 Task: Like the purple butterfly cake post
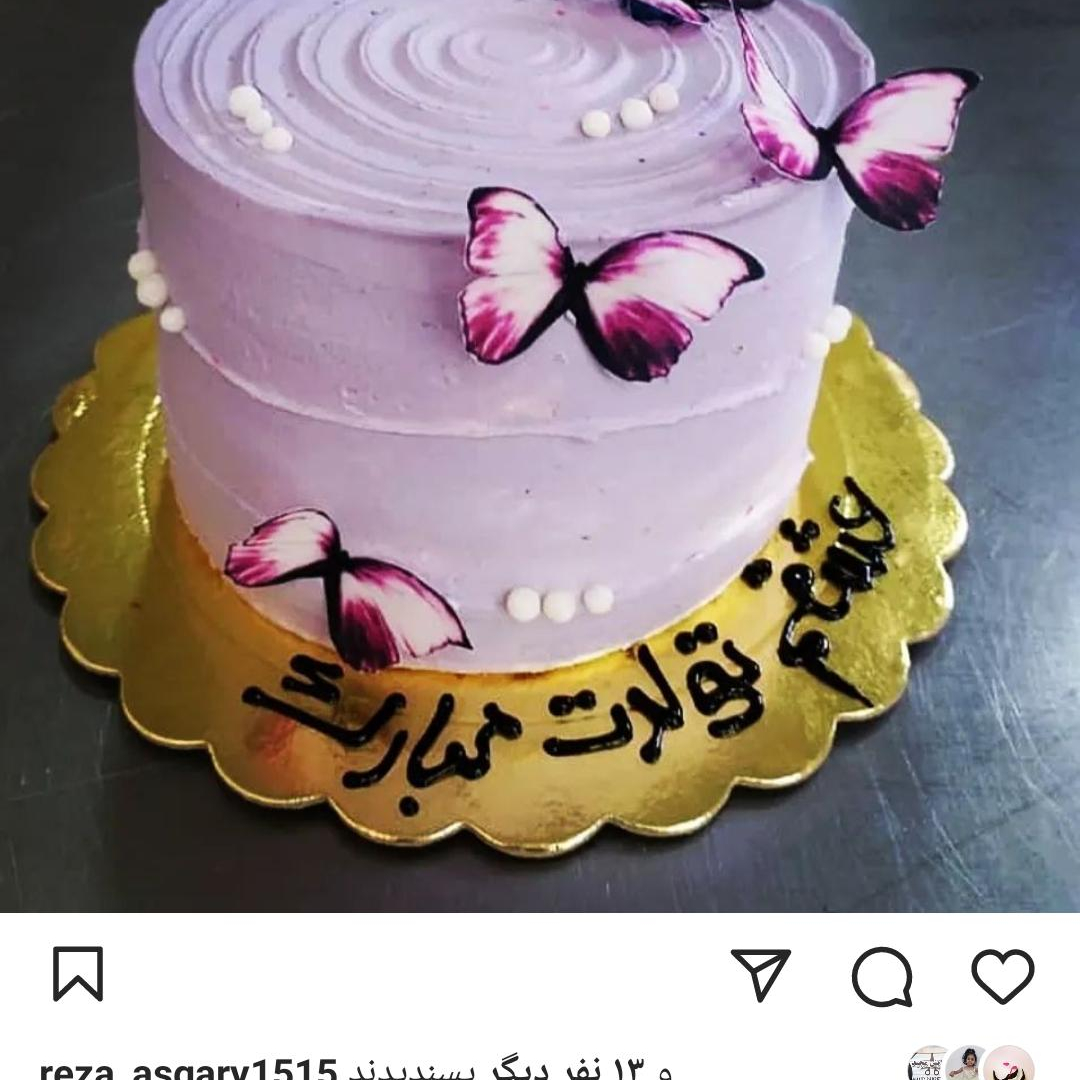coord(1003,975)
